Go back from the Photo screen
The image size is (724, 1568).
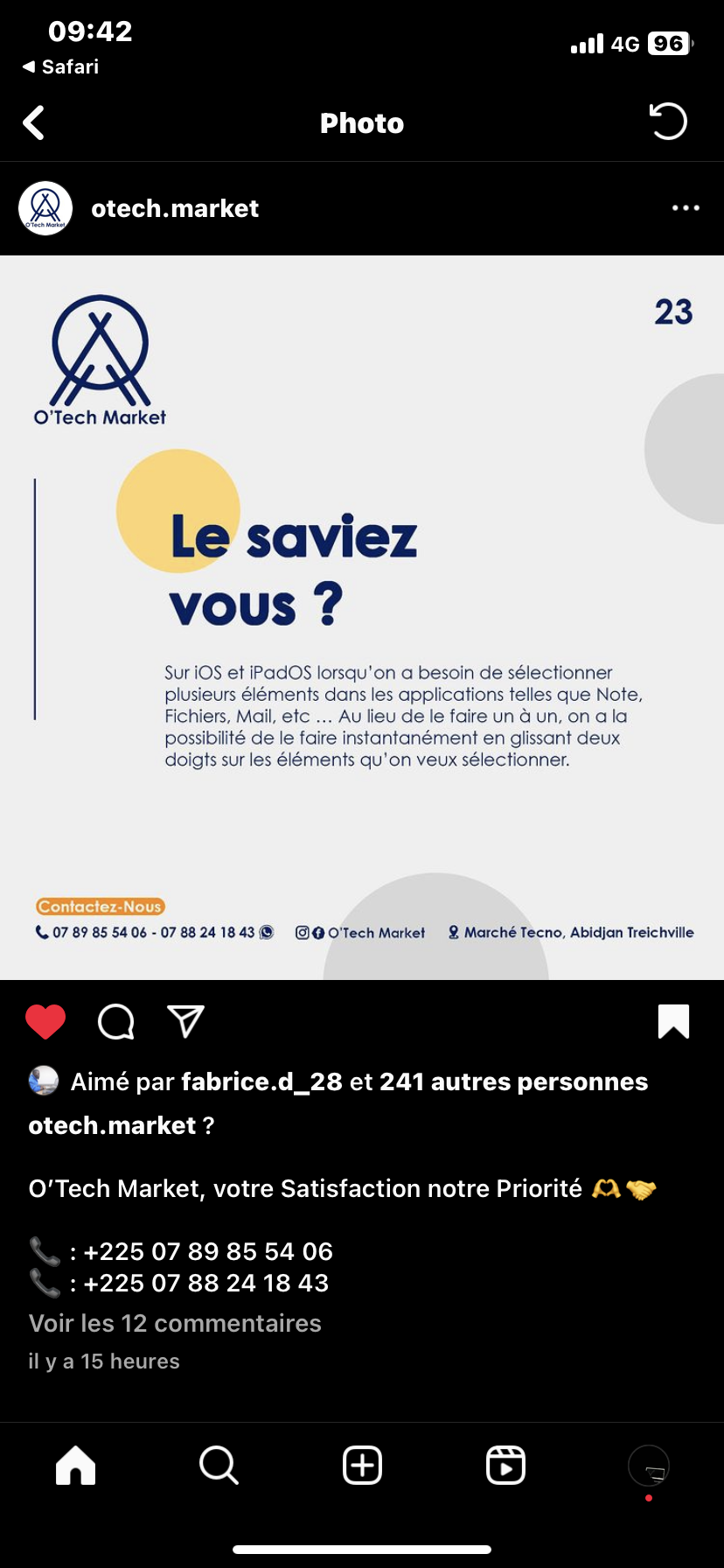[x=34, y=122]
